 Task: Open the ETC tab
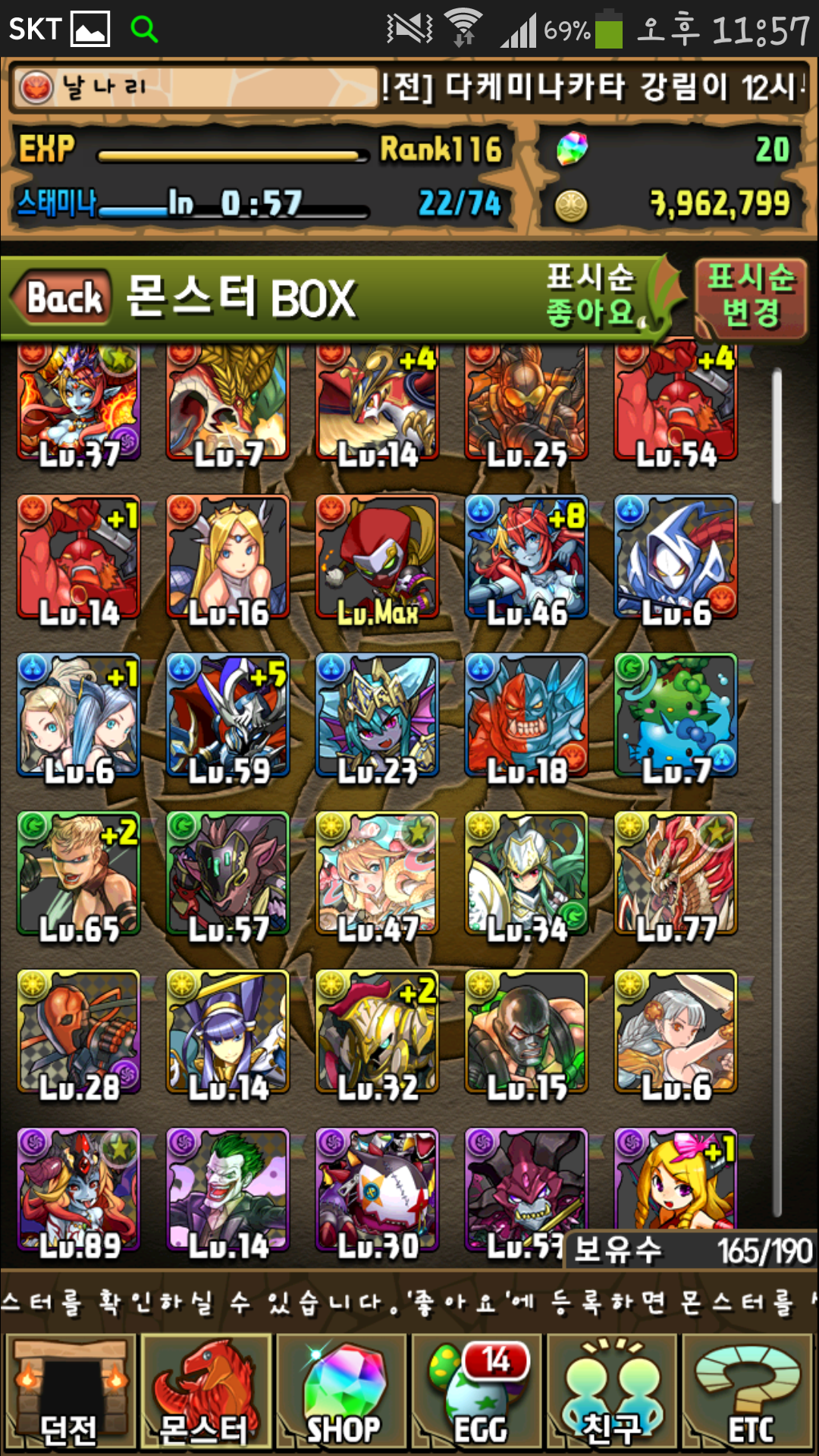point(748,1392)
